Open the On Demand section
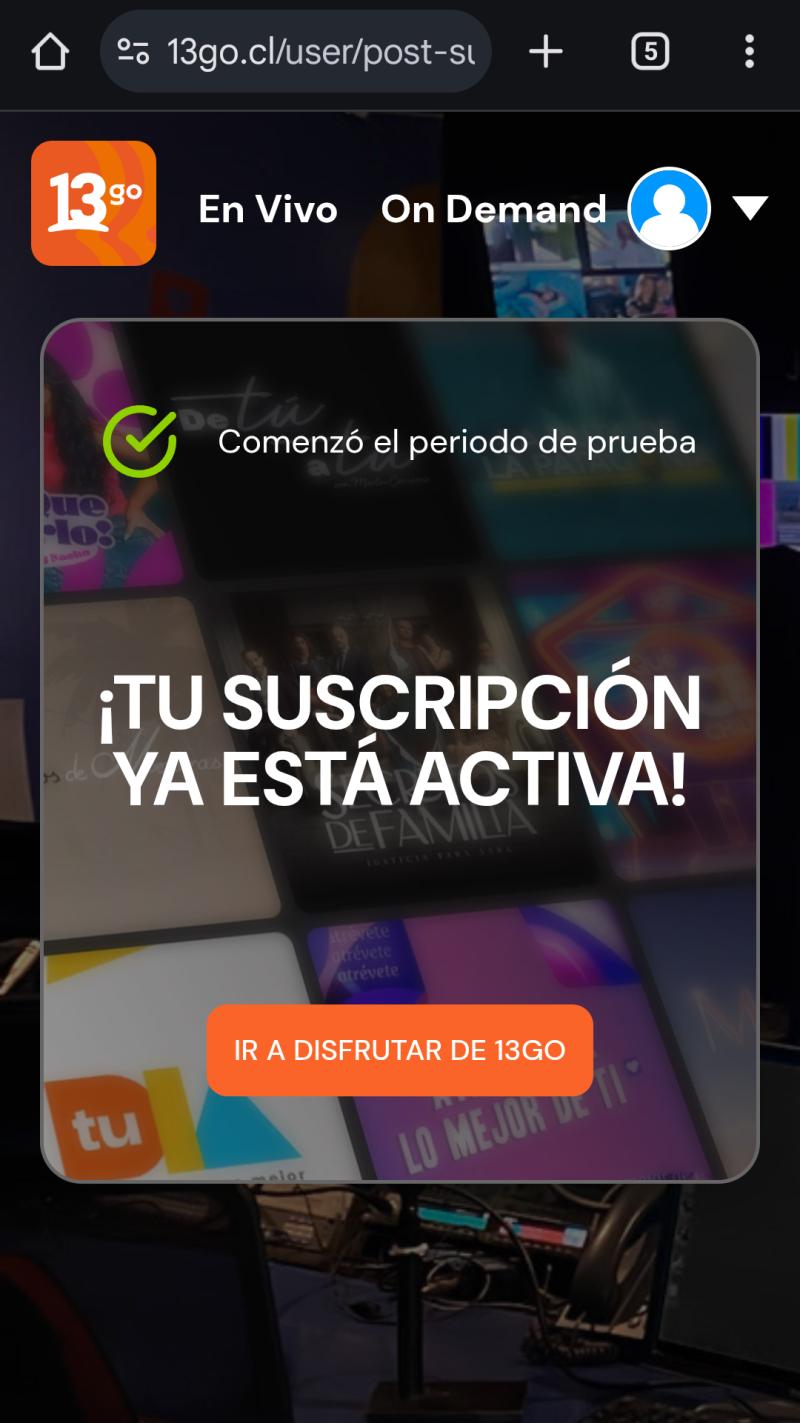 (x=493, y=209)
